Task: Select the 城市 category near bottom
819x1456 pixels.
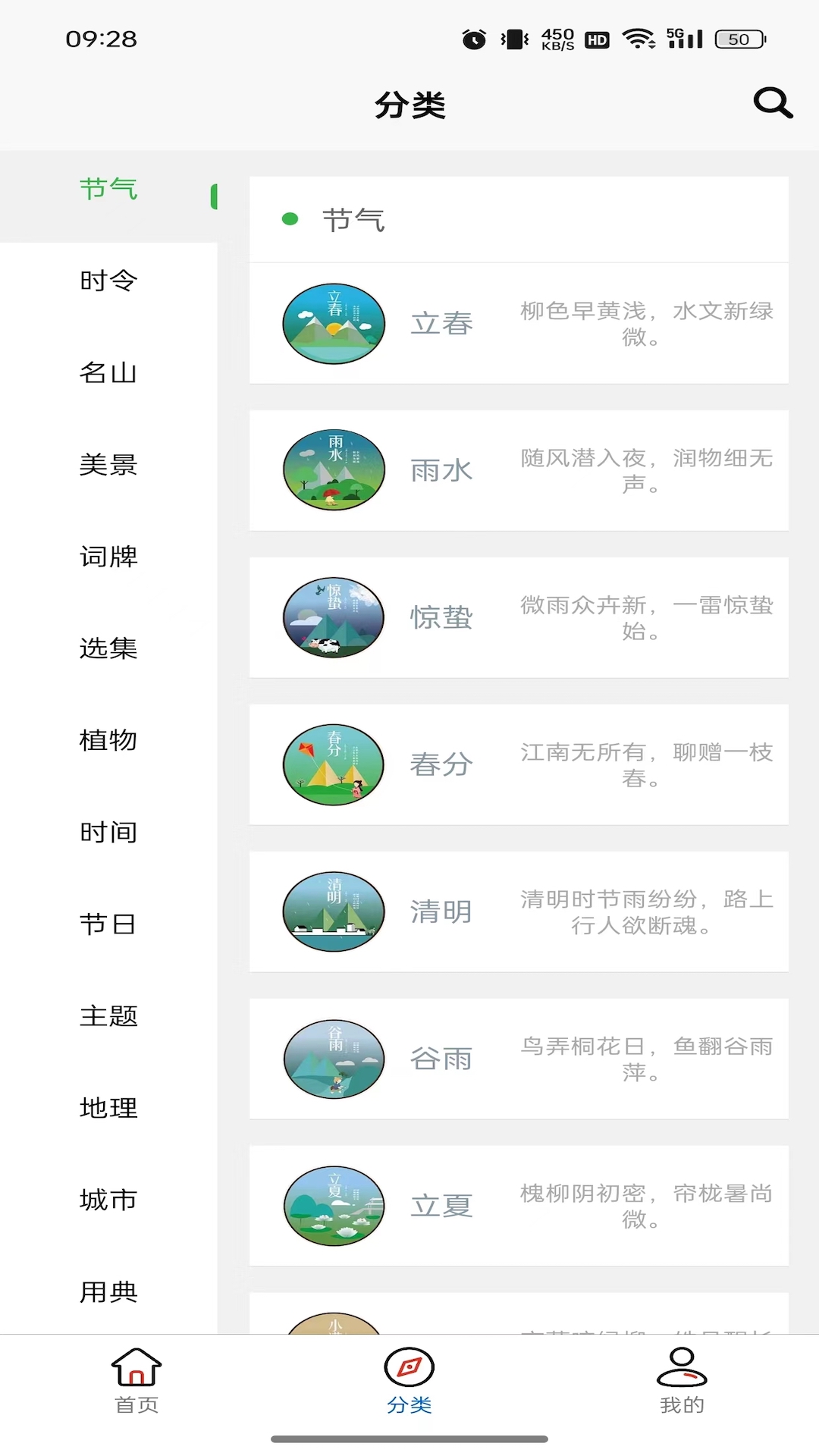Action: click(108, 1200)
